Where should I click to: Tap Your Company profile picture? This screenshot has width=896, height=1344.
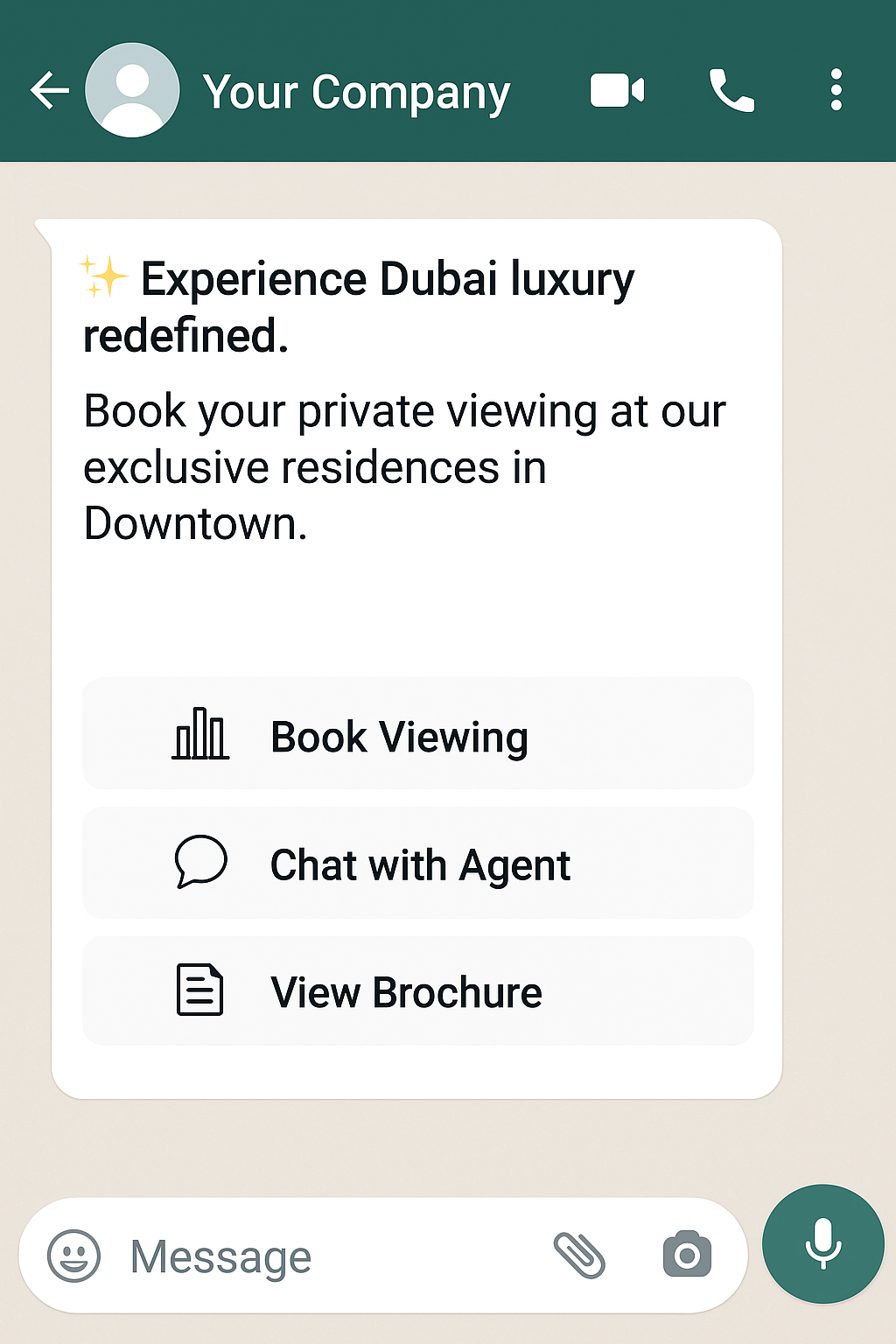pos(131,89)
